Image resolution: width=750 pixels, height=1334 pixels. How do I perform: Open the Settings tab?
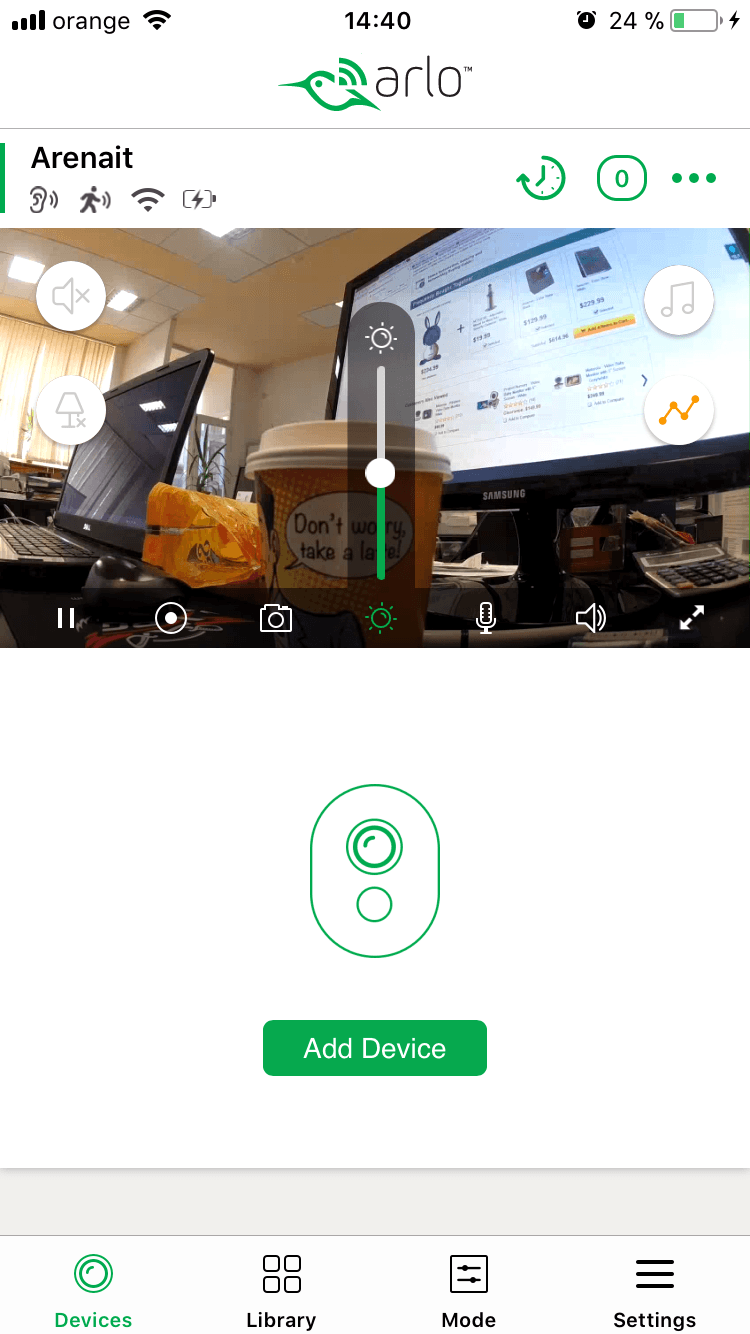[655, 1292]
